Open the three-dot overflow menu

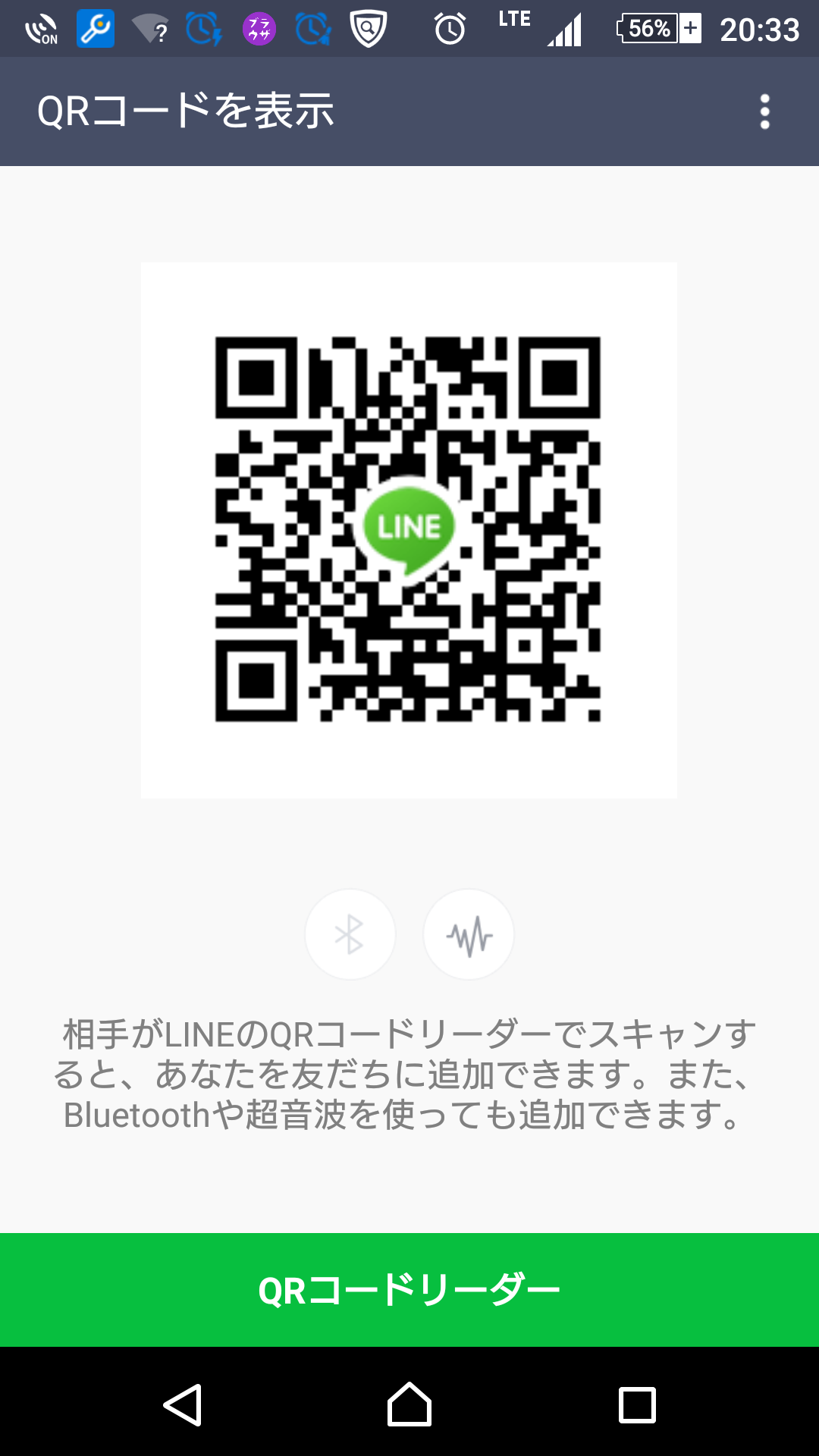tap(764, 111)
